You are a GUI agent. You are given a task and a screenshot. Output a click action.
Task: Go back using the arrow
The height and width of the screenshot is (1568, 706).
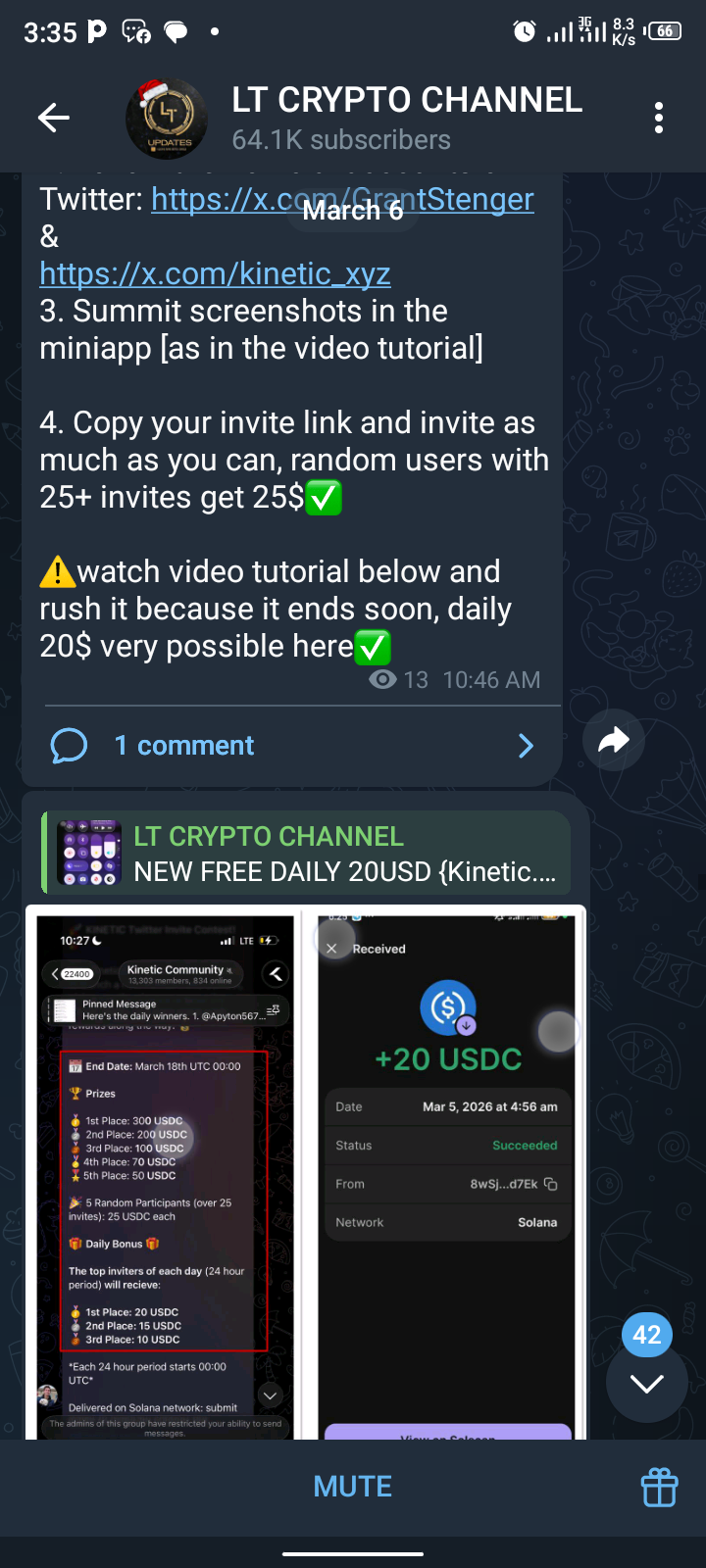tap(54, 119)
